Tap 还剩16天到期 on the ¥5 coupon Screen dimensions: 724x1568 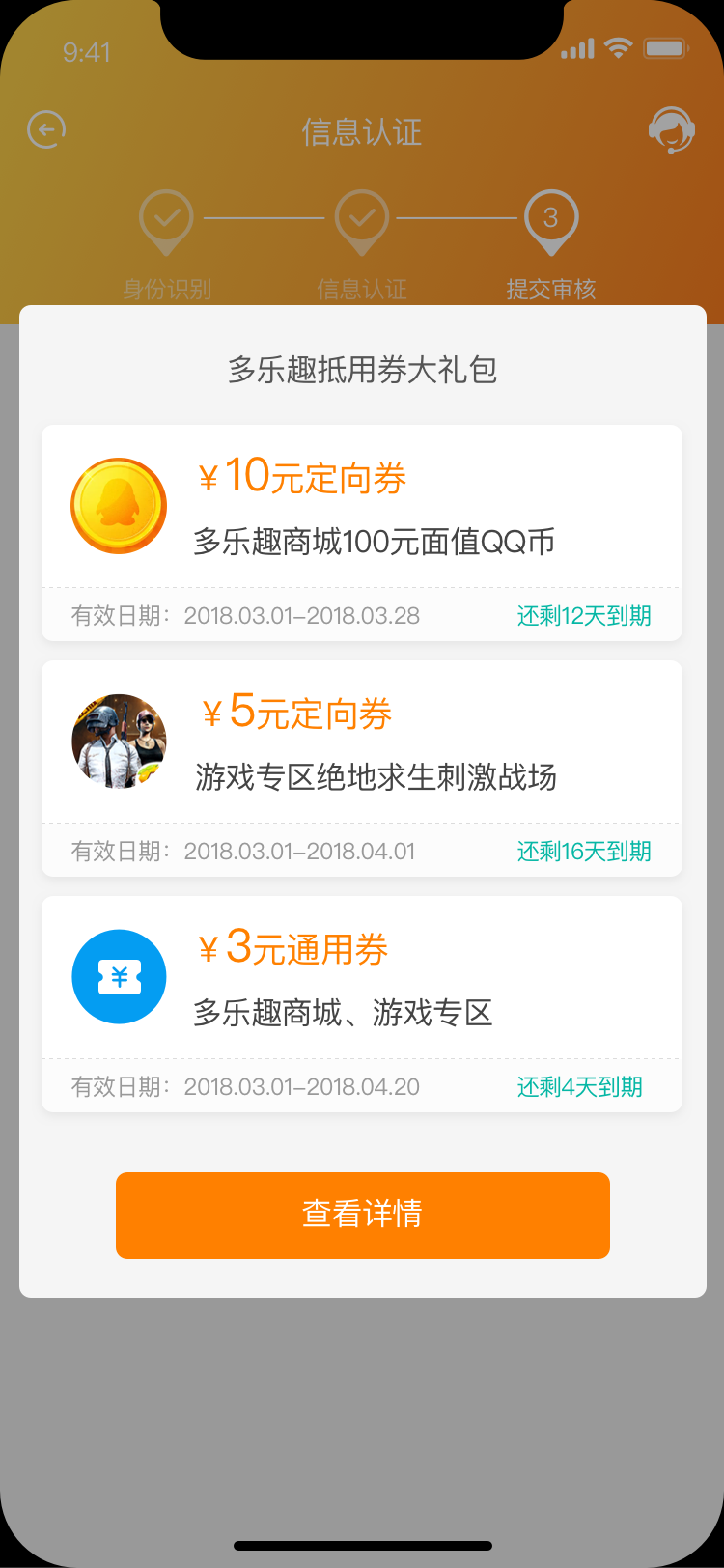point(585,851)
